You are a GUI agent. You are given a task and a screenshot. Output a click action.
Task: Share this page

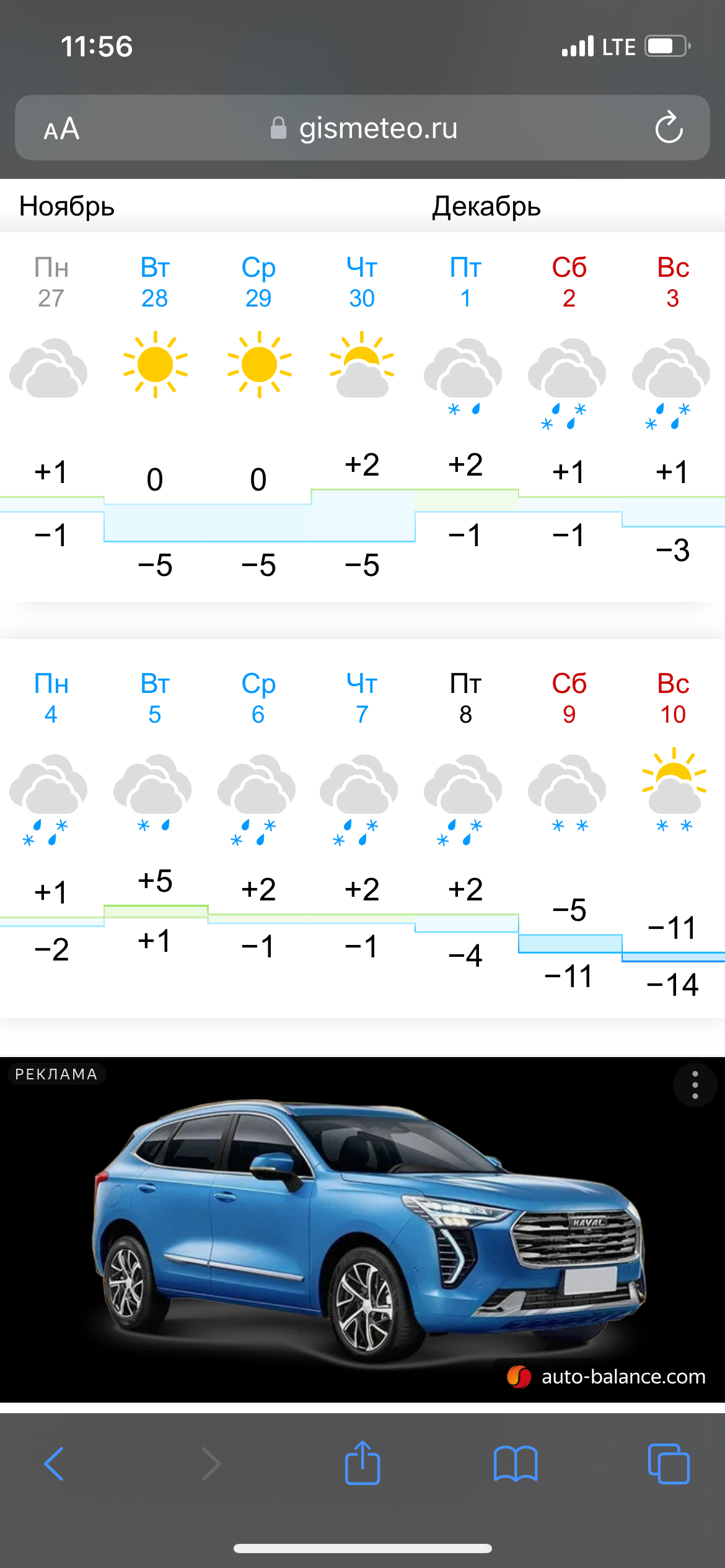tap(362, 1464)
